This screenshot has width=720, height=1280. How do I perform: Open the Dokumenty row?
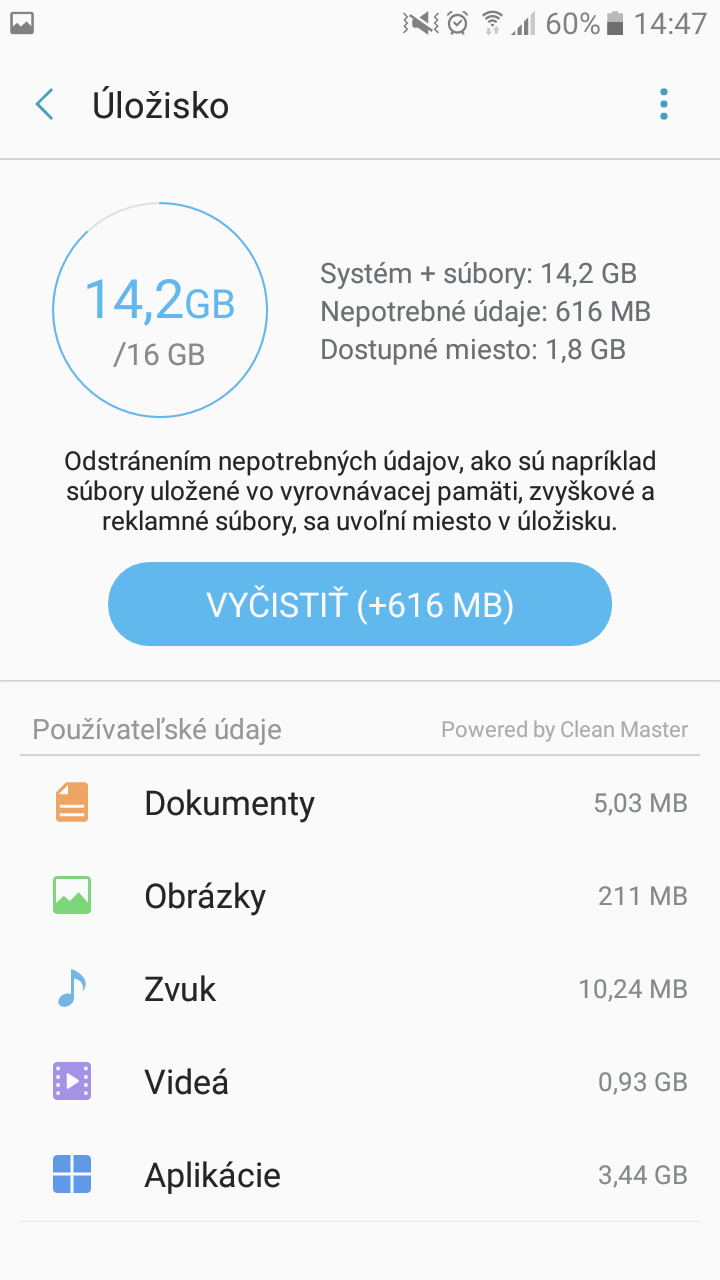click(360, 802)
